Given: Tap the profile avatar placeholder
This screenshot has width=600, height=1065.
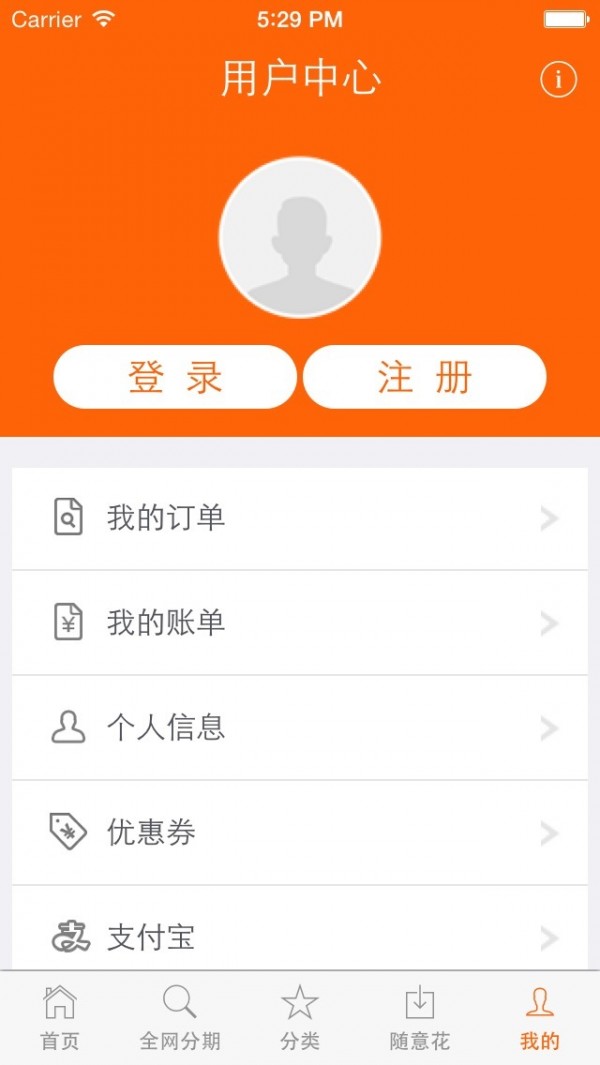Looking at the screenshot, I should pos(300,238).
